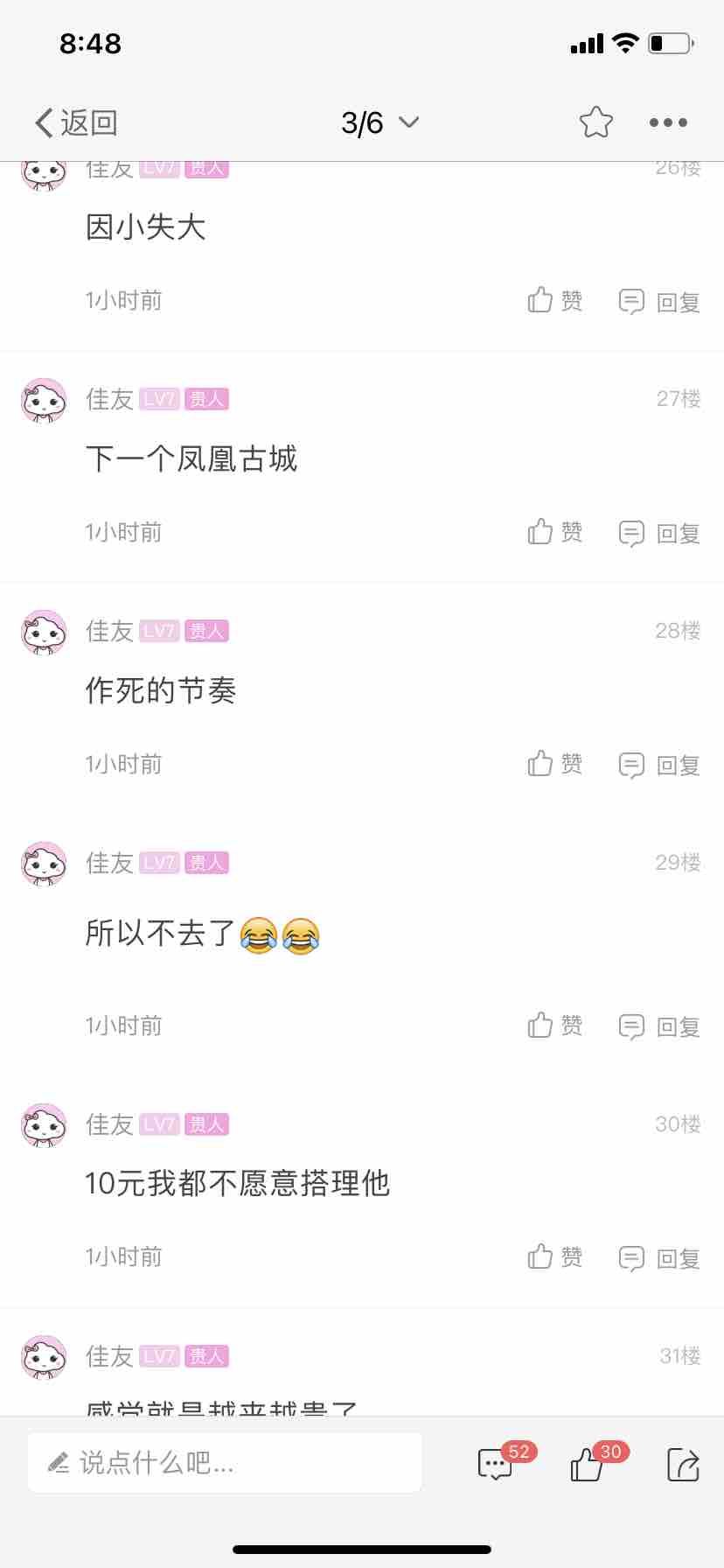Tap the 说点什么吧 comment input field
Screen dimensions: 724x1568
[x=225, y=1462]
